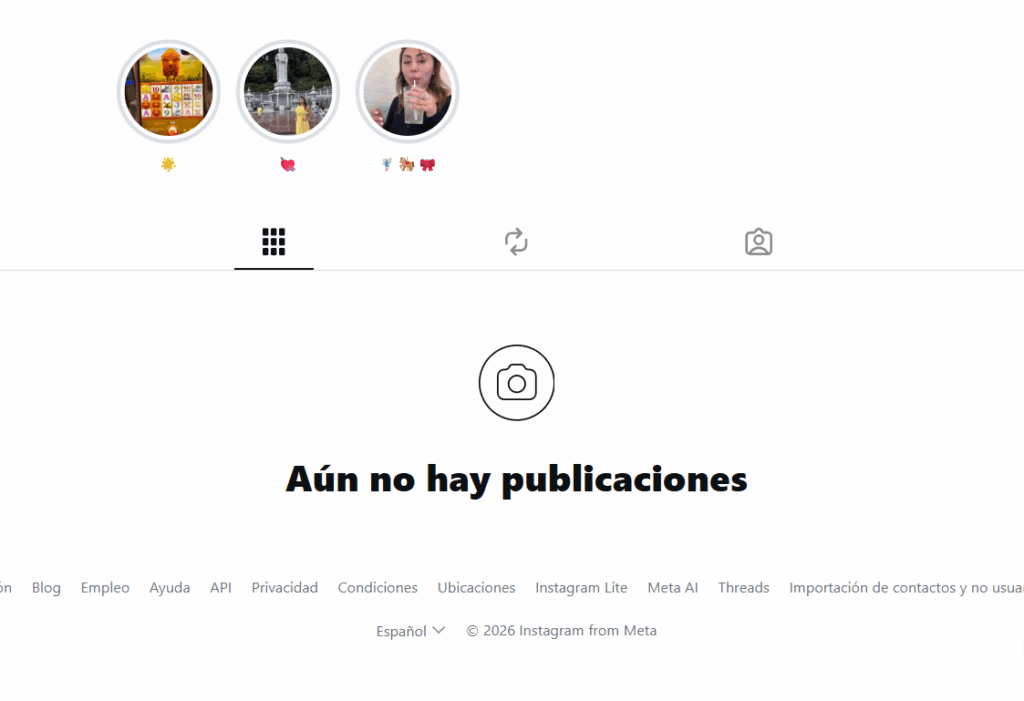Open the Ayuda link
1024x701 pixels.
tap(169, 588)
